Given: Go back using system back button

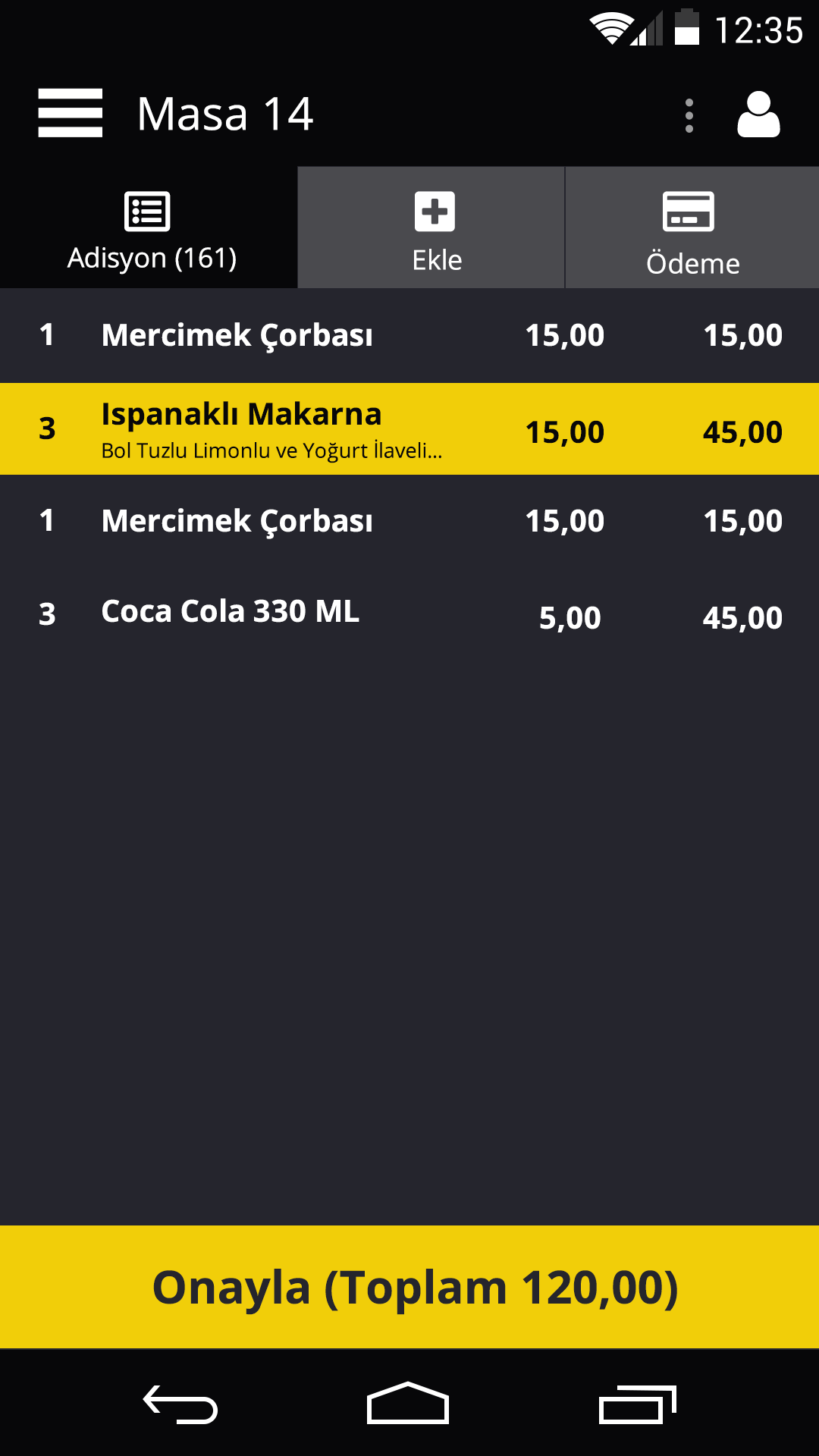Looking at the screenshot, I should [x=180, y=1404].
